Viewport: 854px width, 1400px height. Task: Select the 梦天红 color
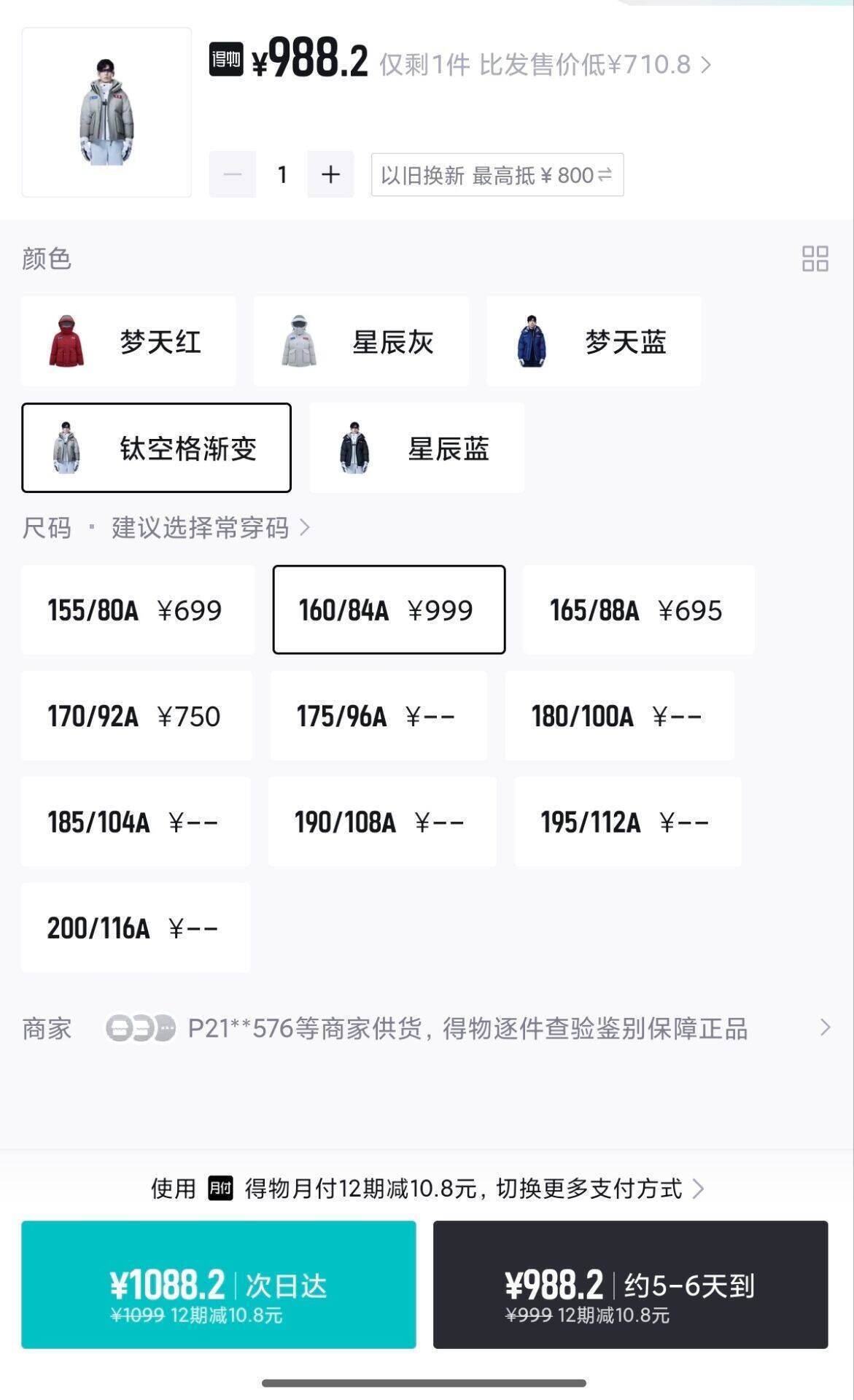[128, 341]
